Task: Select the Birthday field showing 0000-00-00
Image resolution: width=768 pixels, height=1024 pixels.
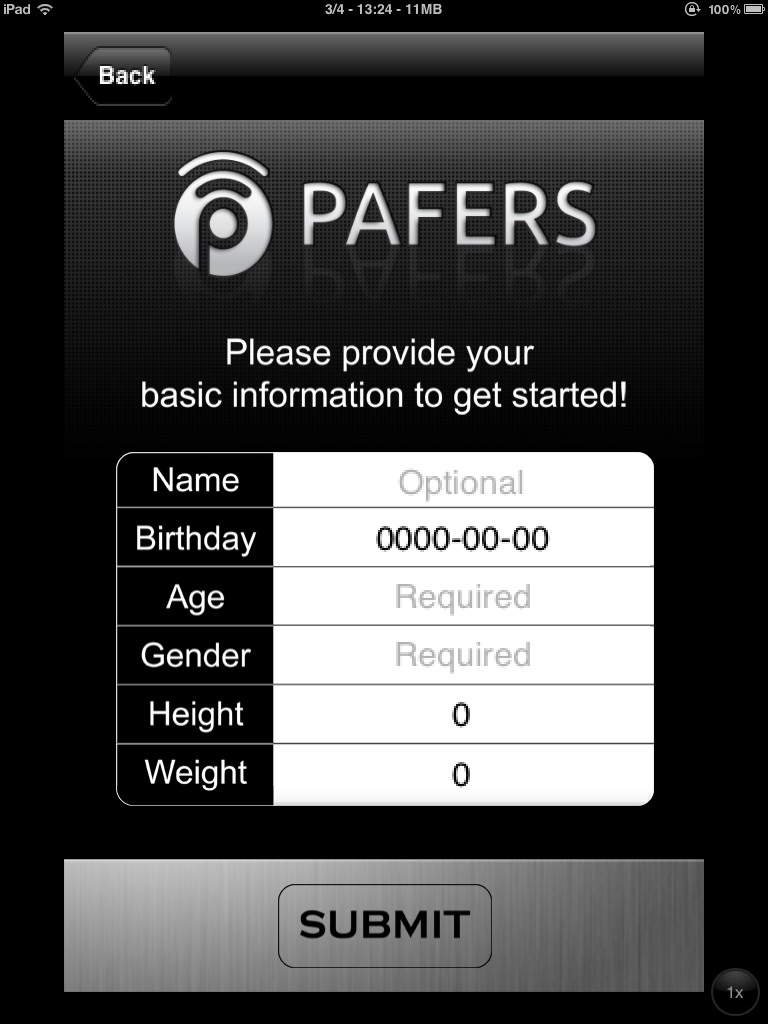Action: click(x=462, y=539)
